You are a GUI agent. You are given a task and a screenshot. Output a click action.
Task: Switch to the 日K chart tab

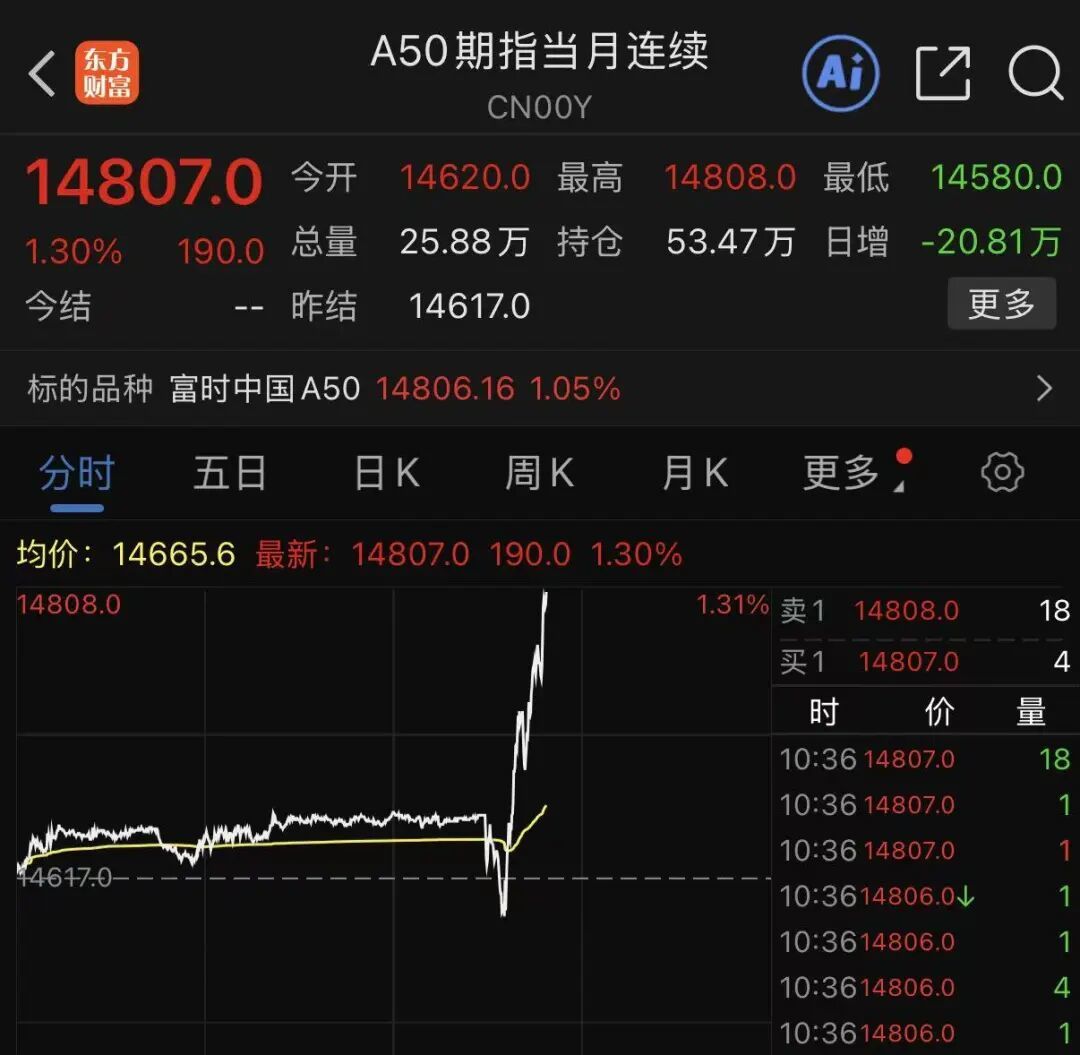[x=386, y=474]
